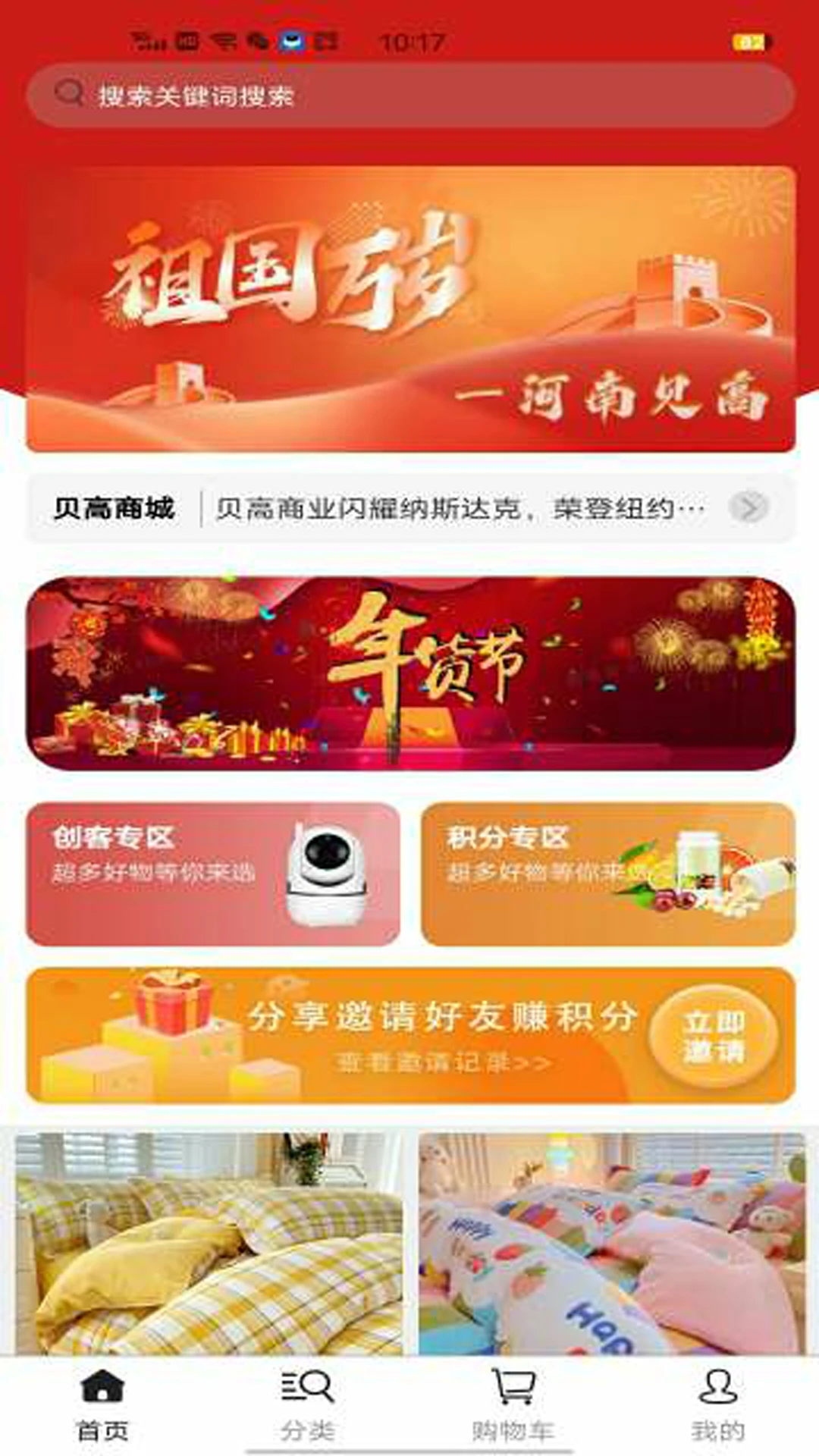Read the 贝高商业闪耀纳斯达克 announcement
Viewport: 819px width, 1456px height.
460,508
